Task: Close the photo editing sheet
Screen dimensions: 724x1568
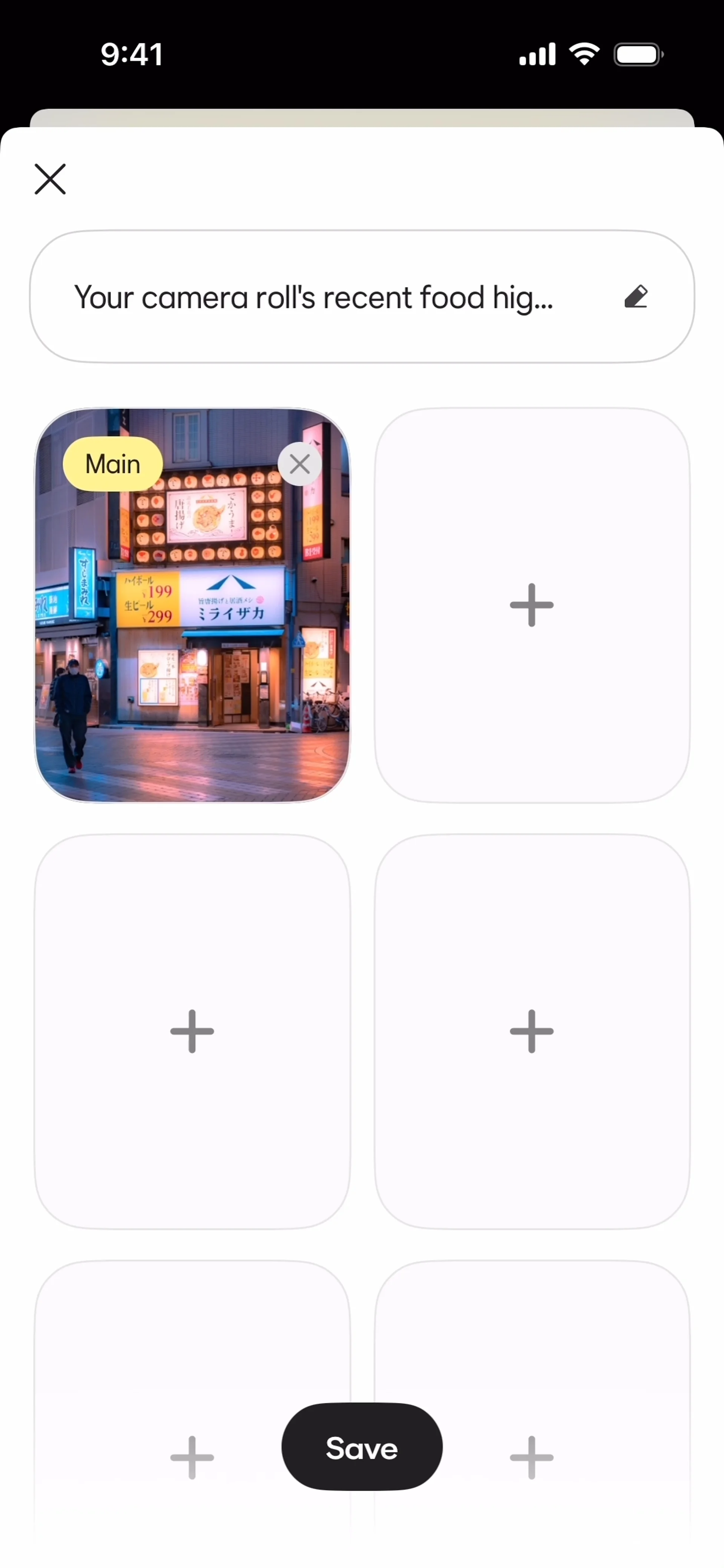Action: 50,179
